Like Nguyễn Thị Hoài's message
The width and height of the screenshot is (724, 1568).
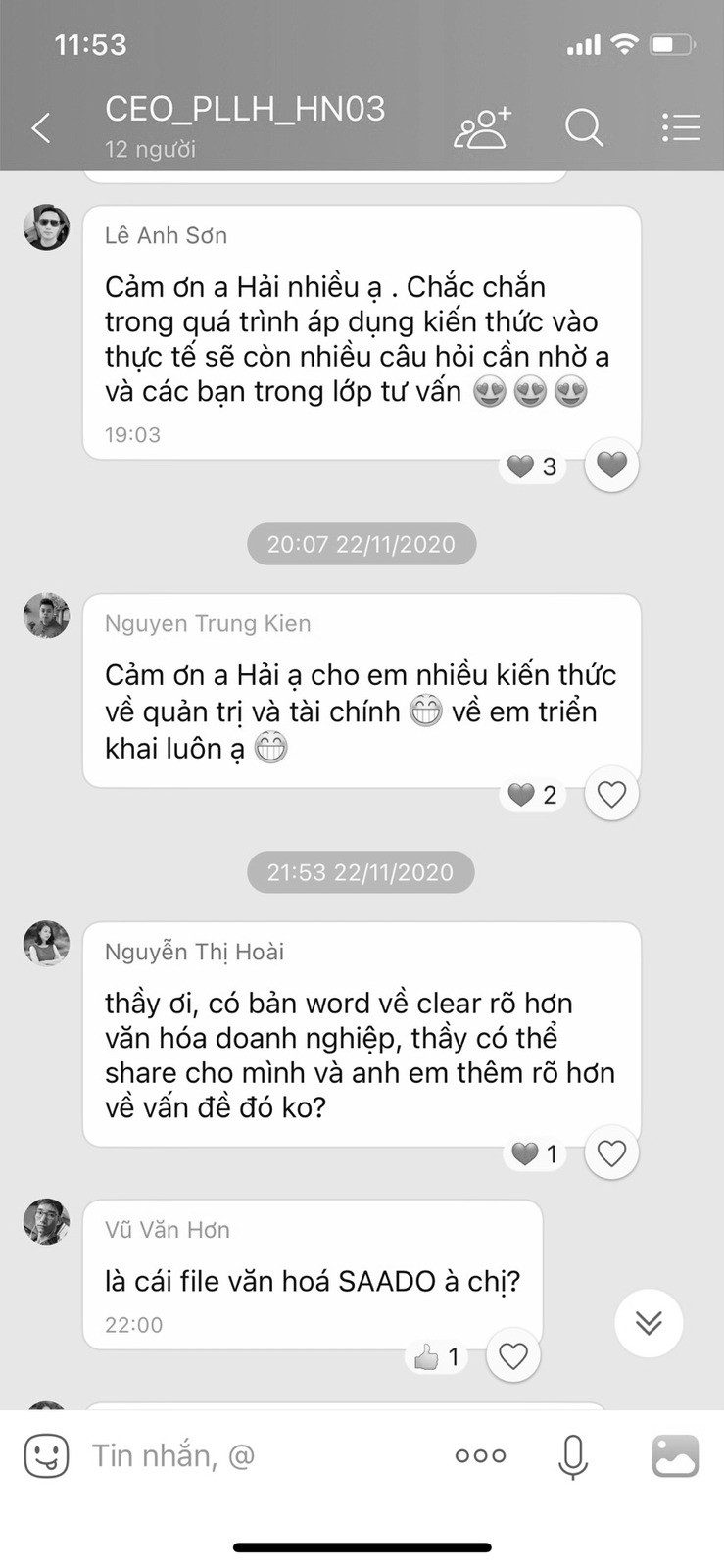(x=611, y=1153)
